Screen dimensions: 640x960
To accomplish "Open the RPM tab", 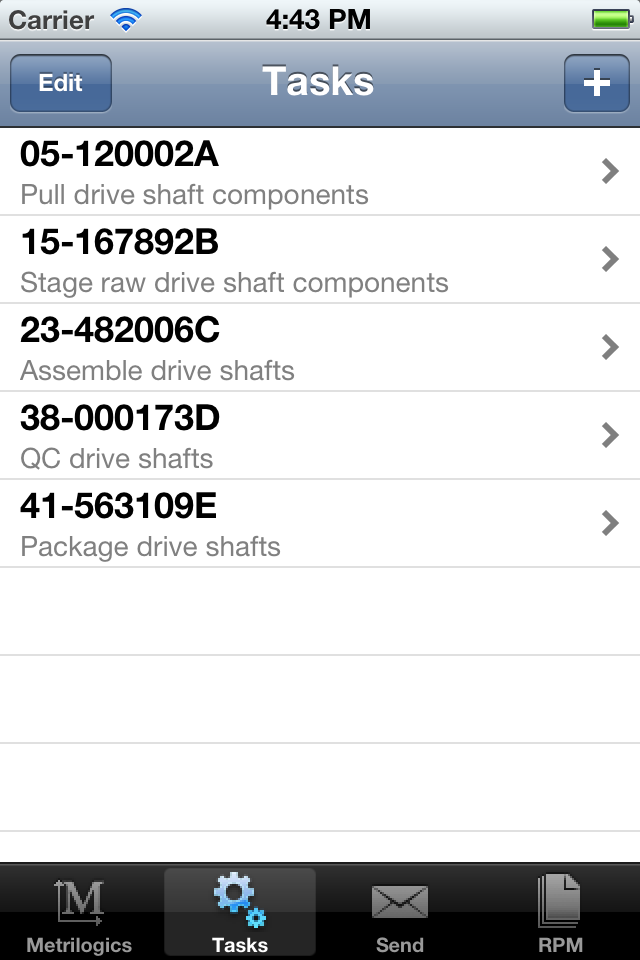I will click(559, 912).
